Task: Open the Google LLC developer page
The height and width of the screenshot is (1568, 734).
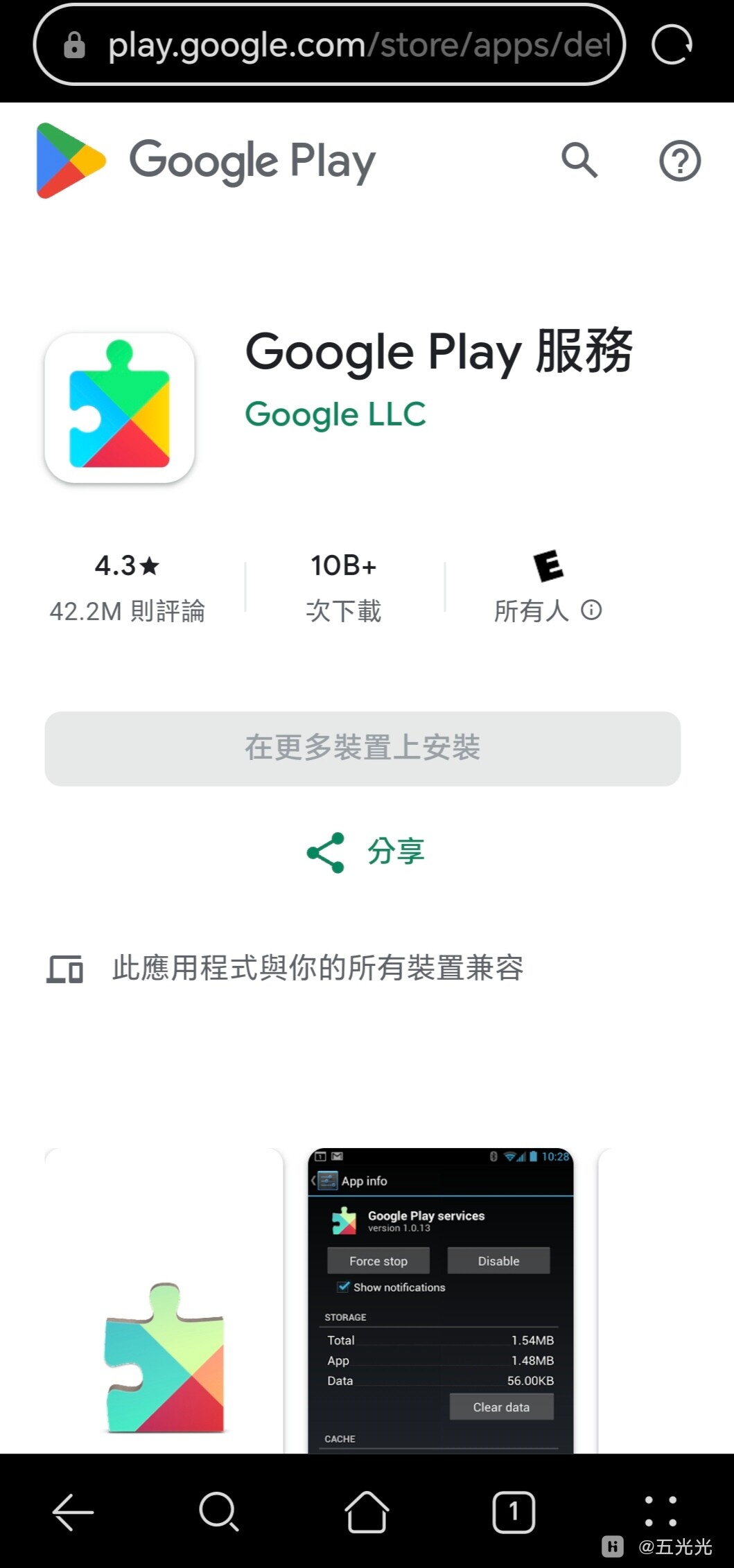Action: pos(335,414)
